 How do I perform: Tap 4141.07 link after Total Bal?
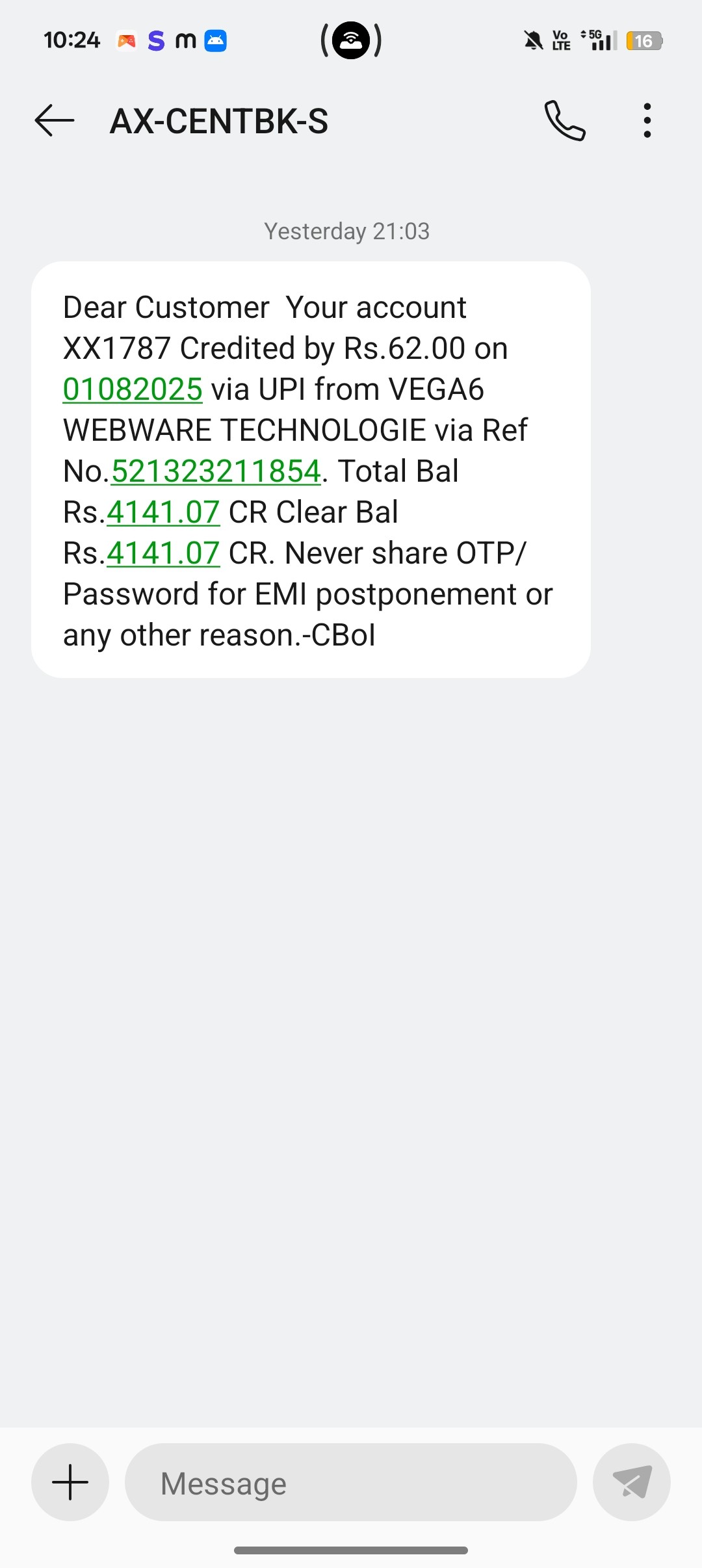163,512
